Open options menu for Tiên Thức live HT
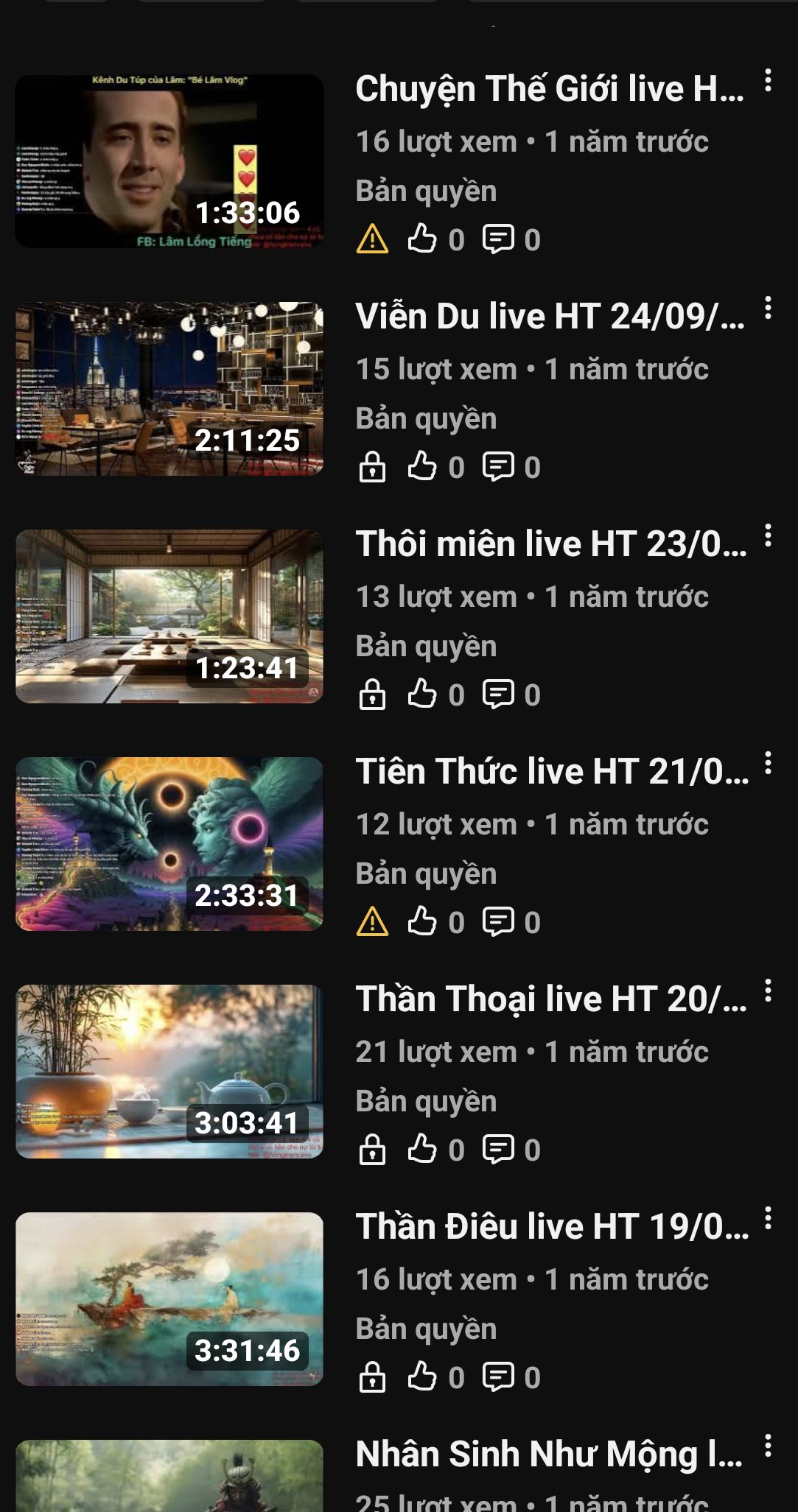The image size is (798, 1512). (x=768, y=763)
